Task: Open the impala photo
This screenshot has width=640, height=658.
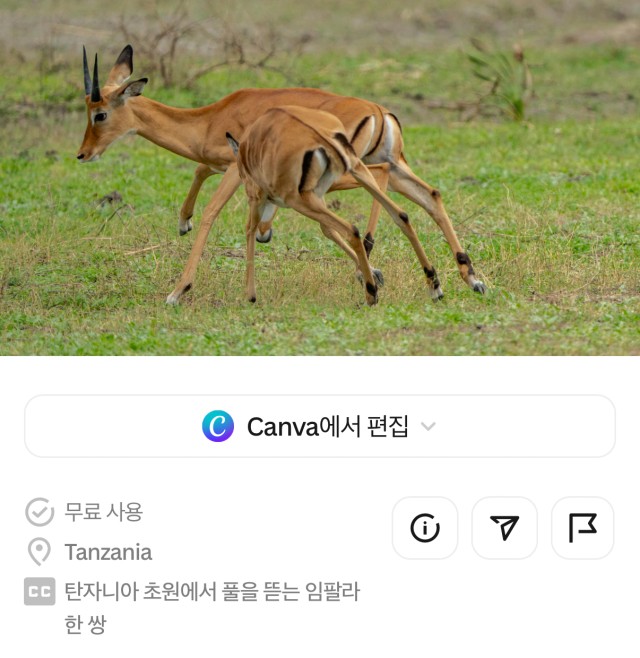Action: pos(320,178)
